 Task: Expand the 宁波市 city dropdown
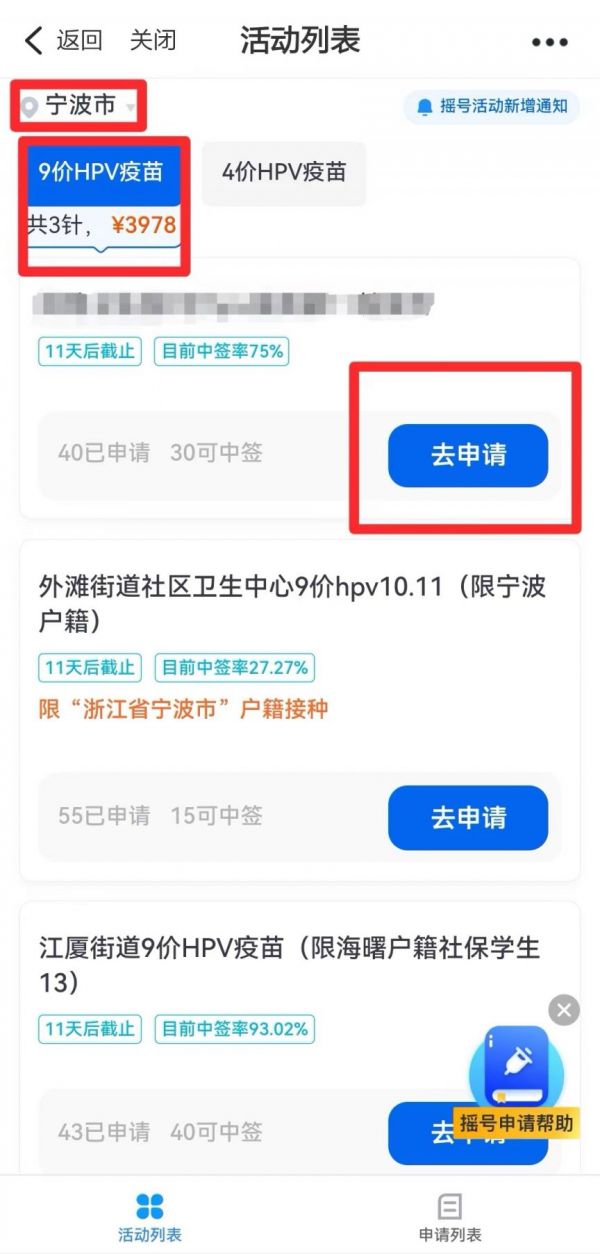79,105
